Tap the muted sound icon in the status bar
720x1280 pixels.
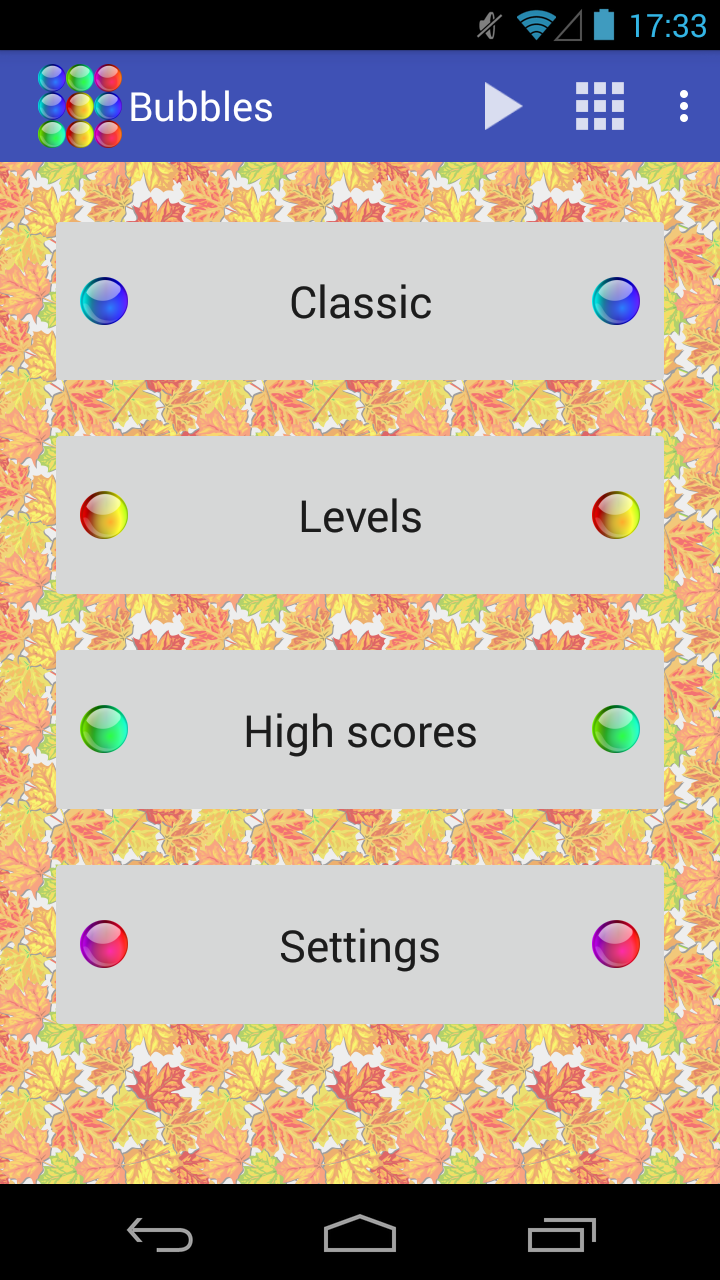point(487,24)
